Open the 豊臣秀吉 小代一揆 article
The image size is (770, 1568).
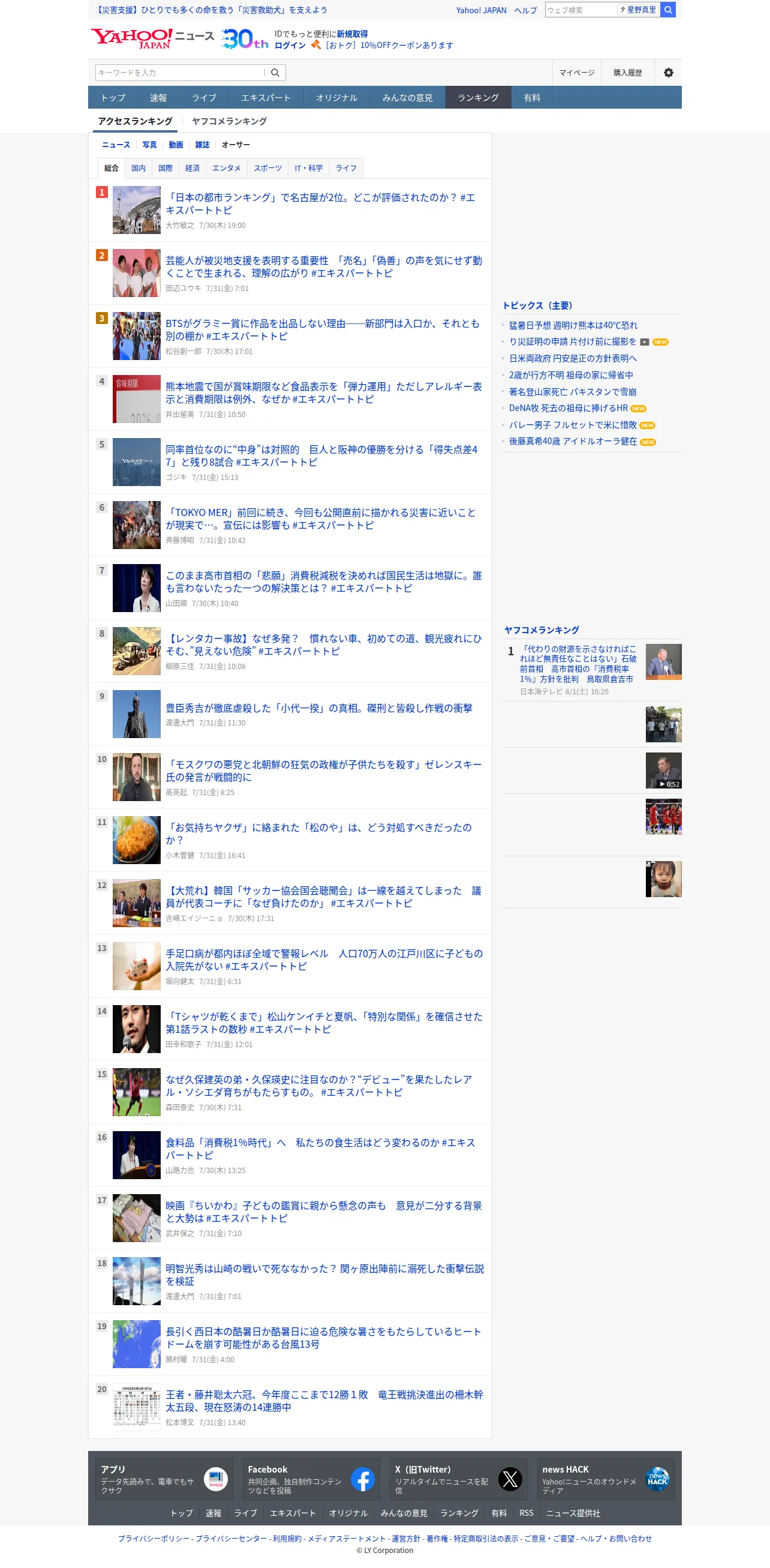pos(318,708)
